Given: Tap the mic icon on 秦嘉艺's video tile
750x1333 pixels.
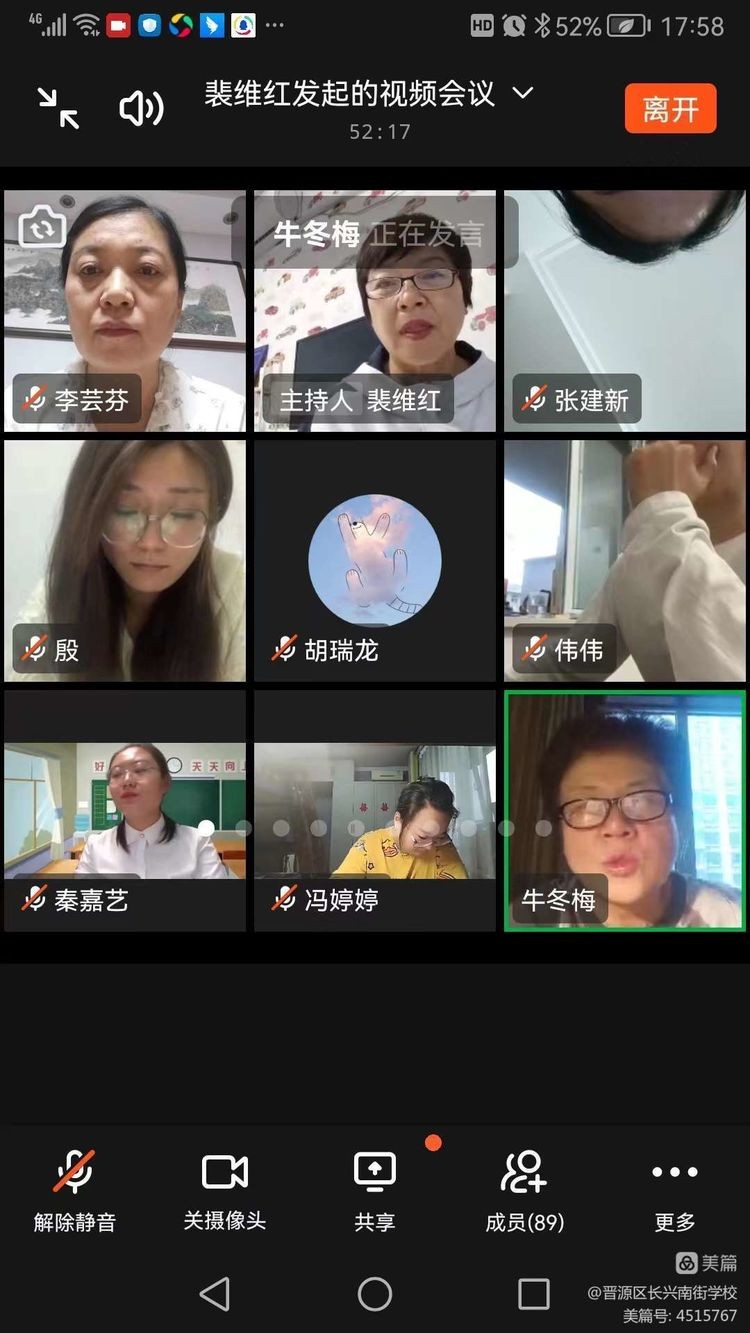Looking at the screenshot, I should point(34,899).
